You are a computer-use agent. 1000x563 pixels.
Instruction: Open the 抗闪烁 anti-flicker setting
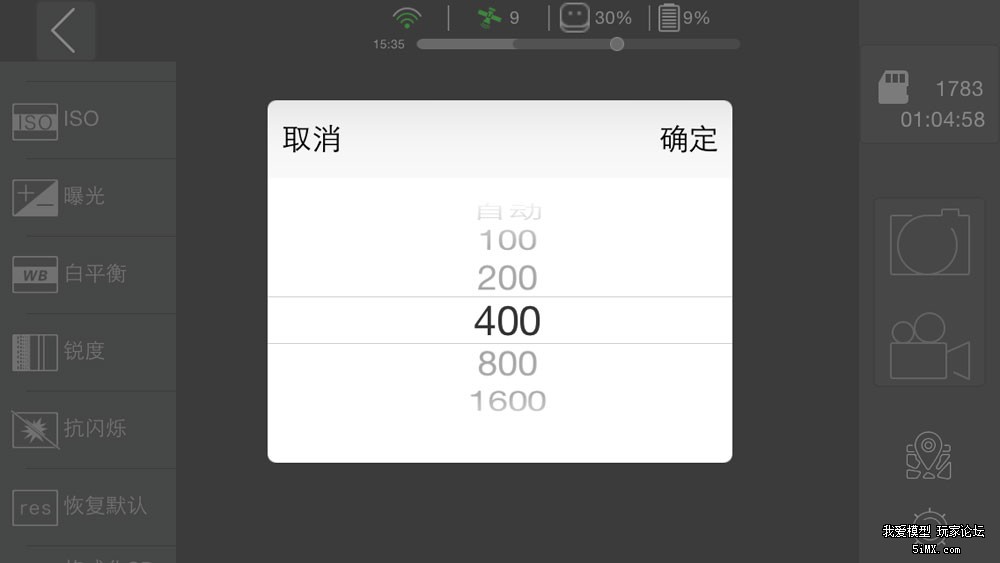(x=87, y=429)
